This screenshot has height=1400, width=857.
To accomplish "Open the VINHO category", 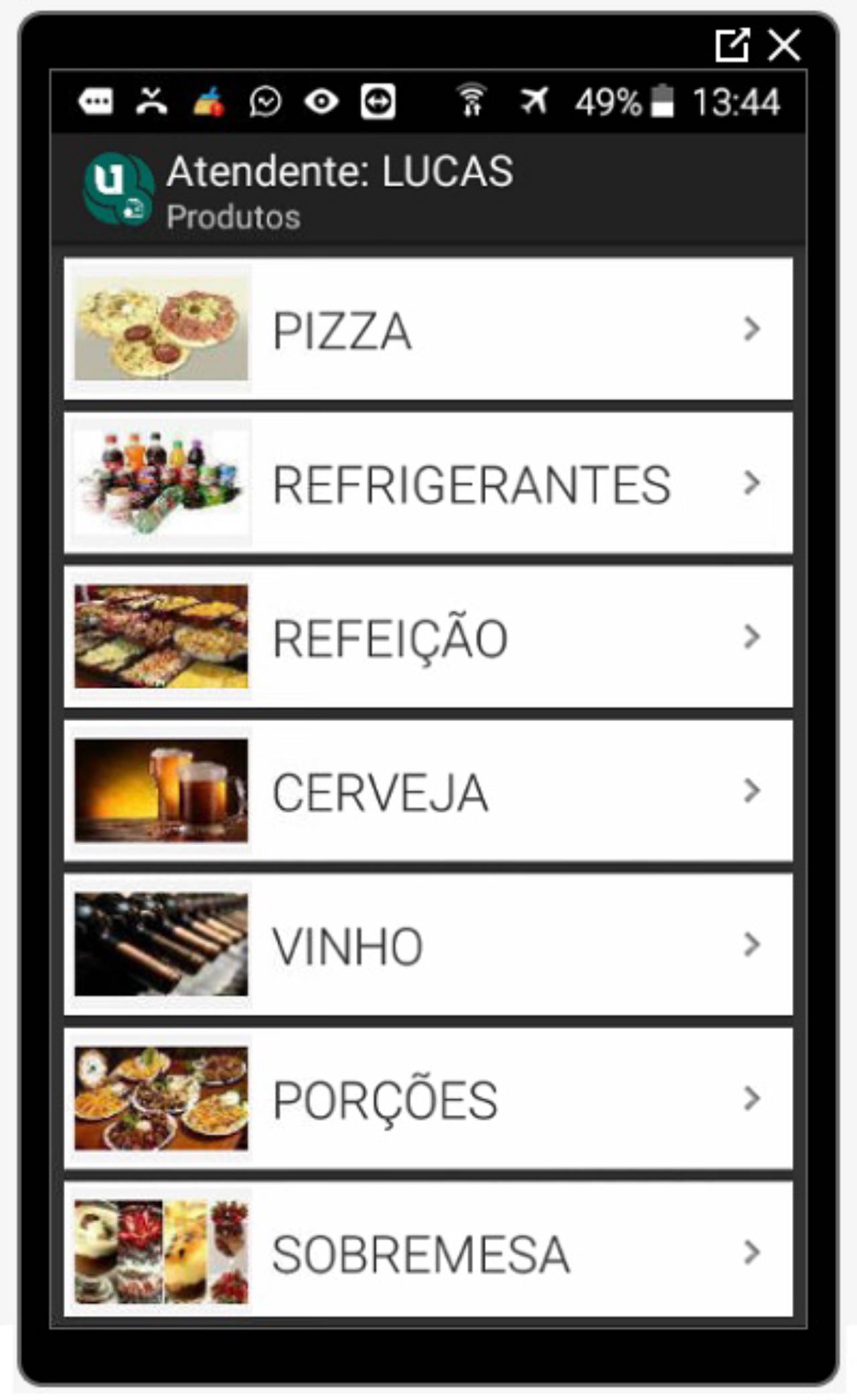I will pos(428,945).
